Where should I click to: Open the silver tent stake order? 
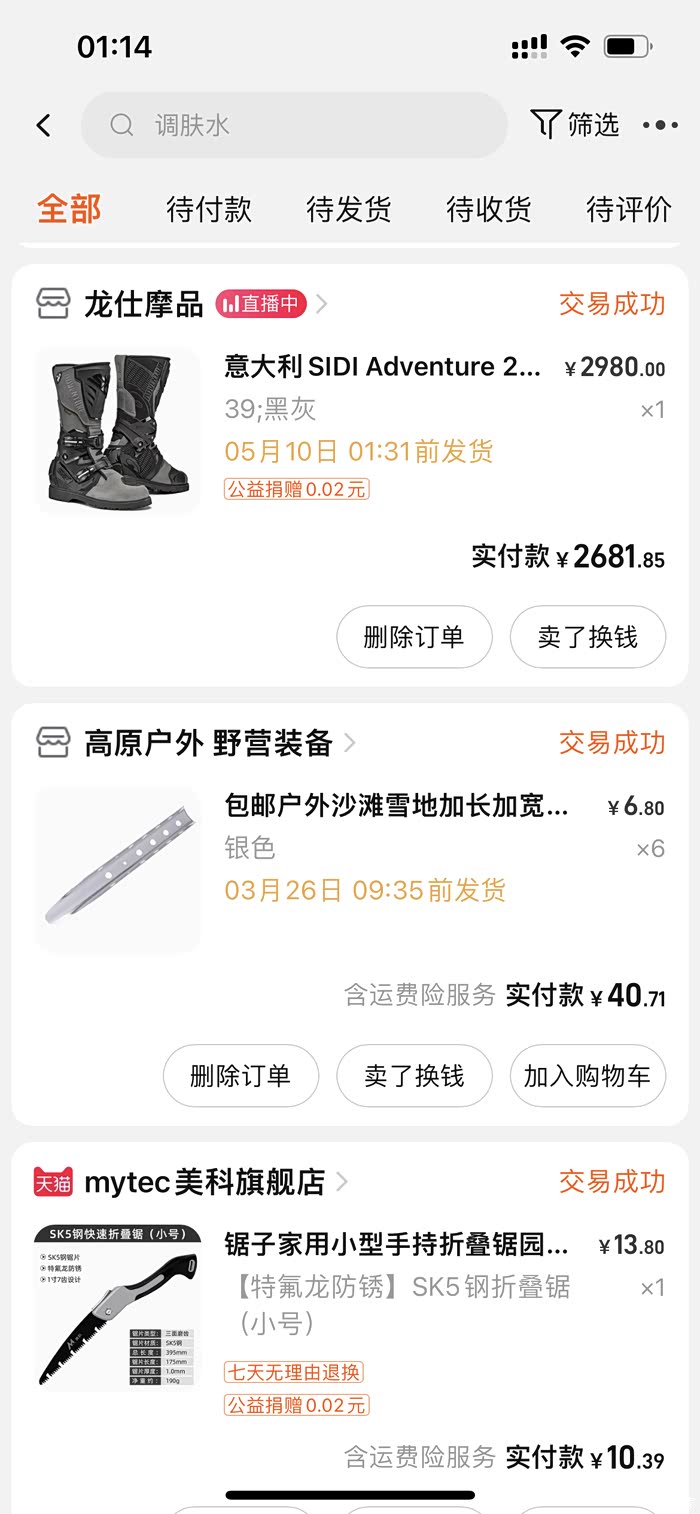coord(396,806)
